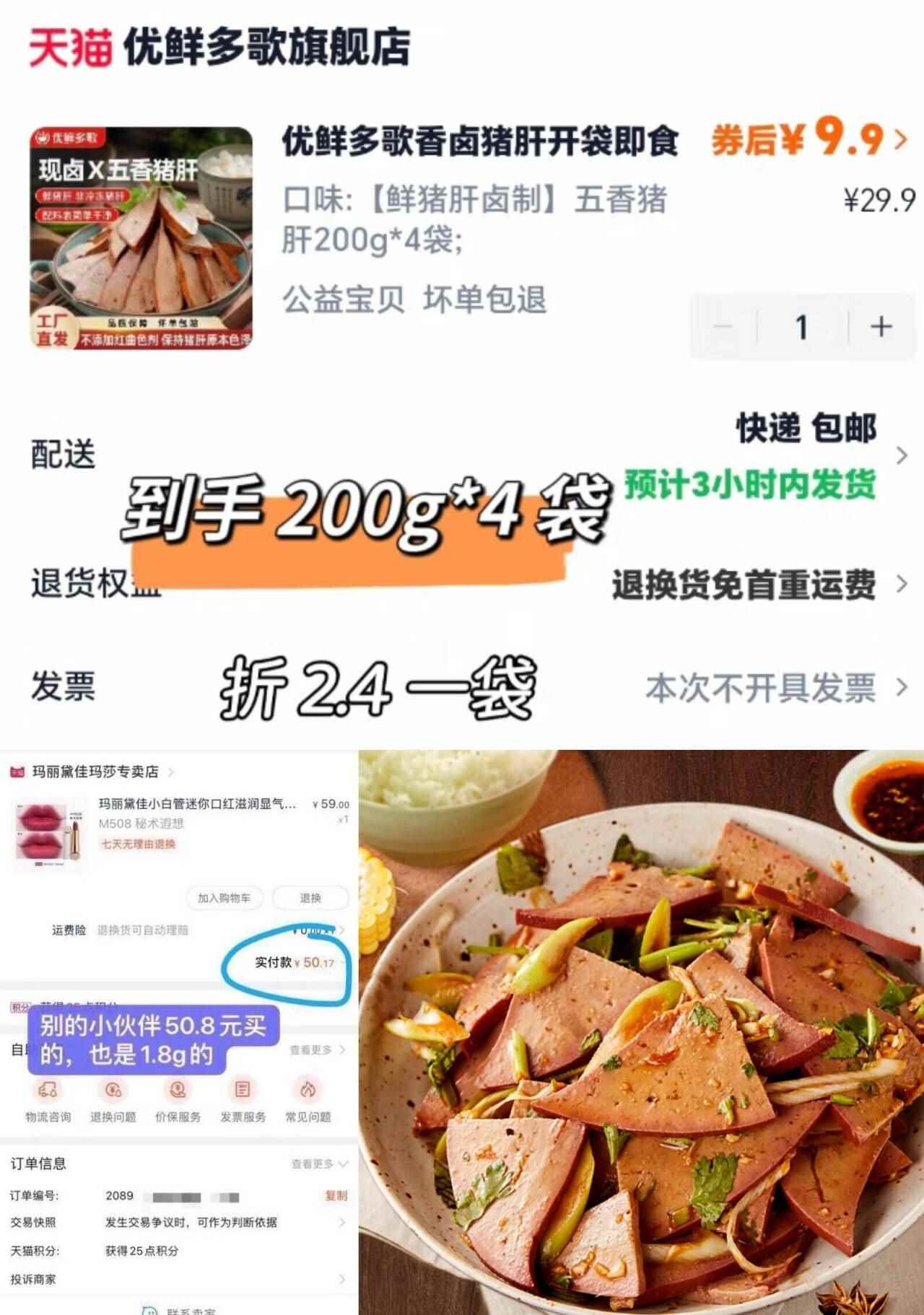Expand 查看更多 in the self-service section
924x1315 pixels.
316,1051
